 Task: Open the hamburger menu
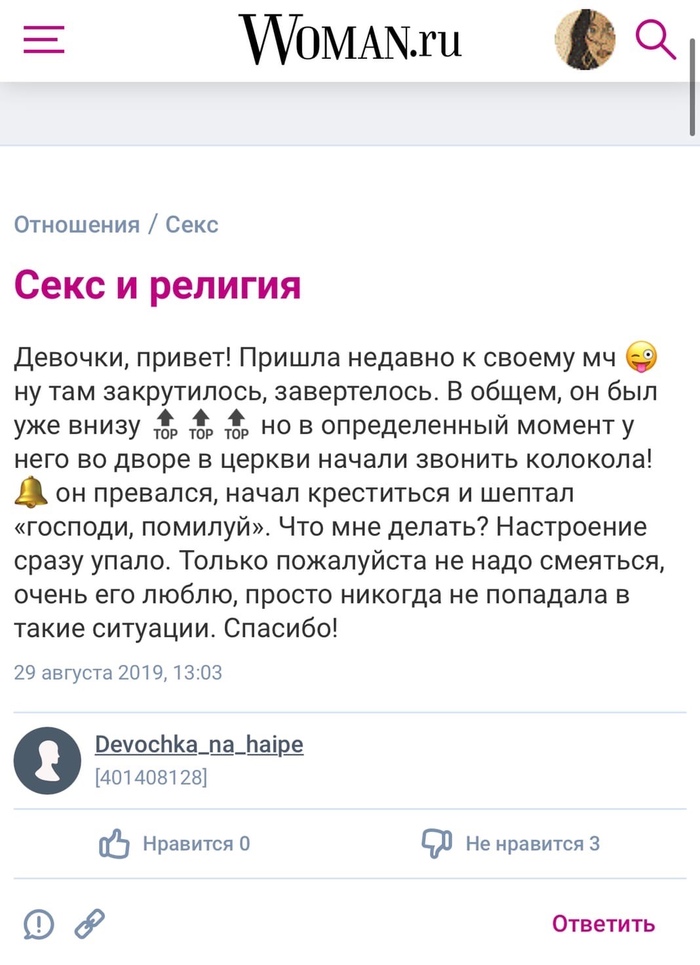click(x=44, y=40)
